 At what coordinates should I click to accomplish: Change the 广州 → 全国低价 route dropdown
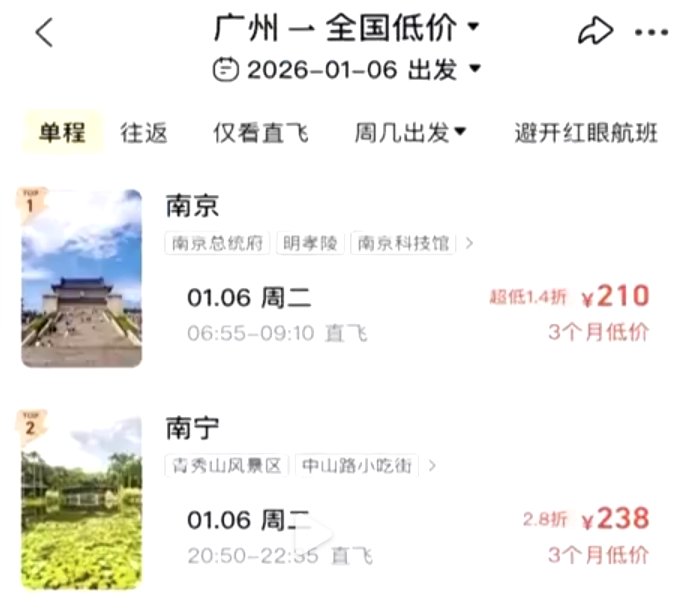pyautogui.click(x=346, y=27)
